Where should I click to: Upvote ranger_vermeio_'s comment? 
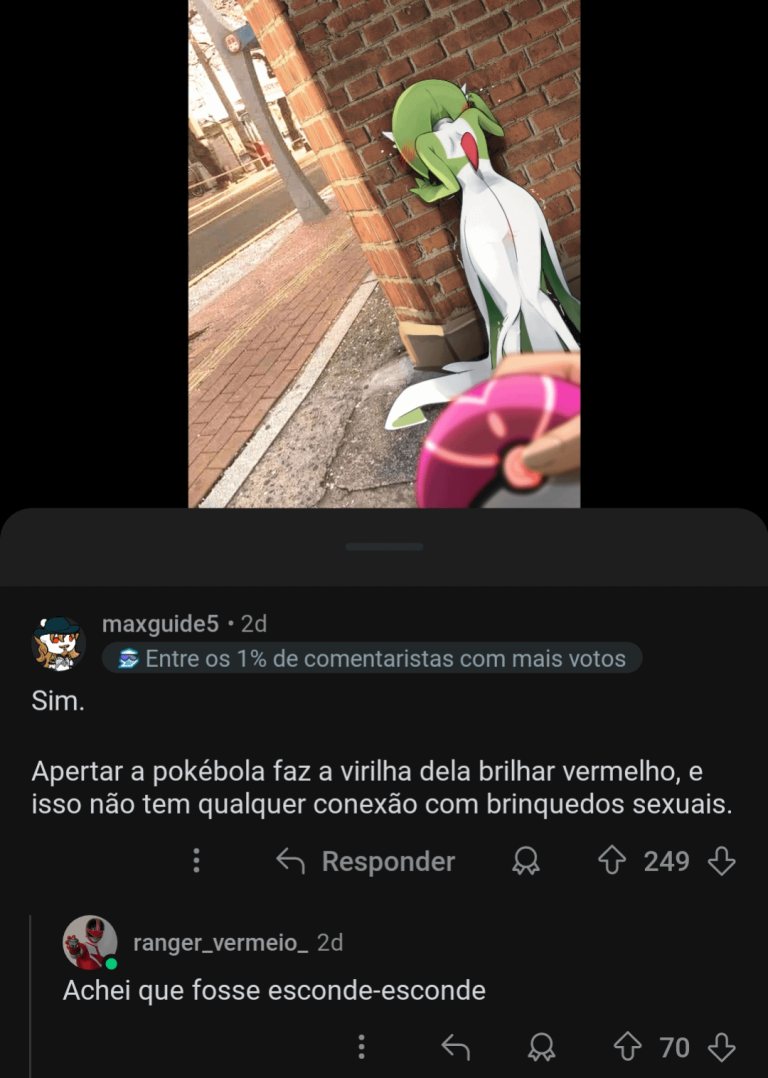tap(627, 1047)
